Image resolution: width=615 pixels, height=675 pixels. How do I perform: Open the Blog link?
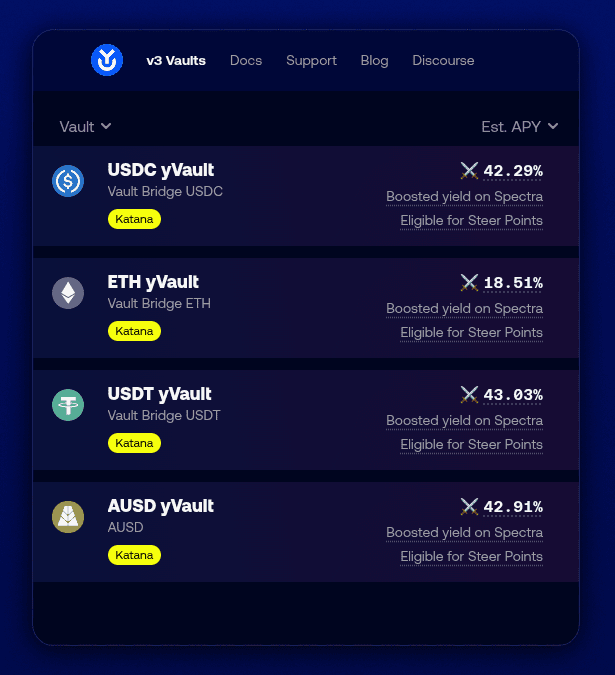(x=374, y=60)
